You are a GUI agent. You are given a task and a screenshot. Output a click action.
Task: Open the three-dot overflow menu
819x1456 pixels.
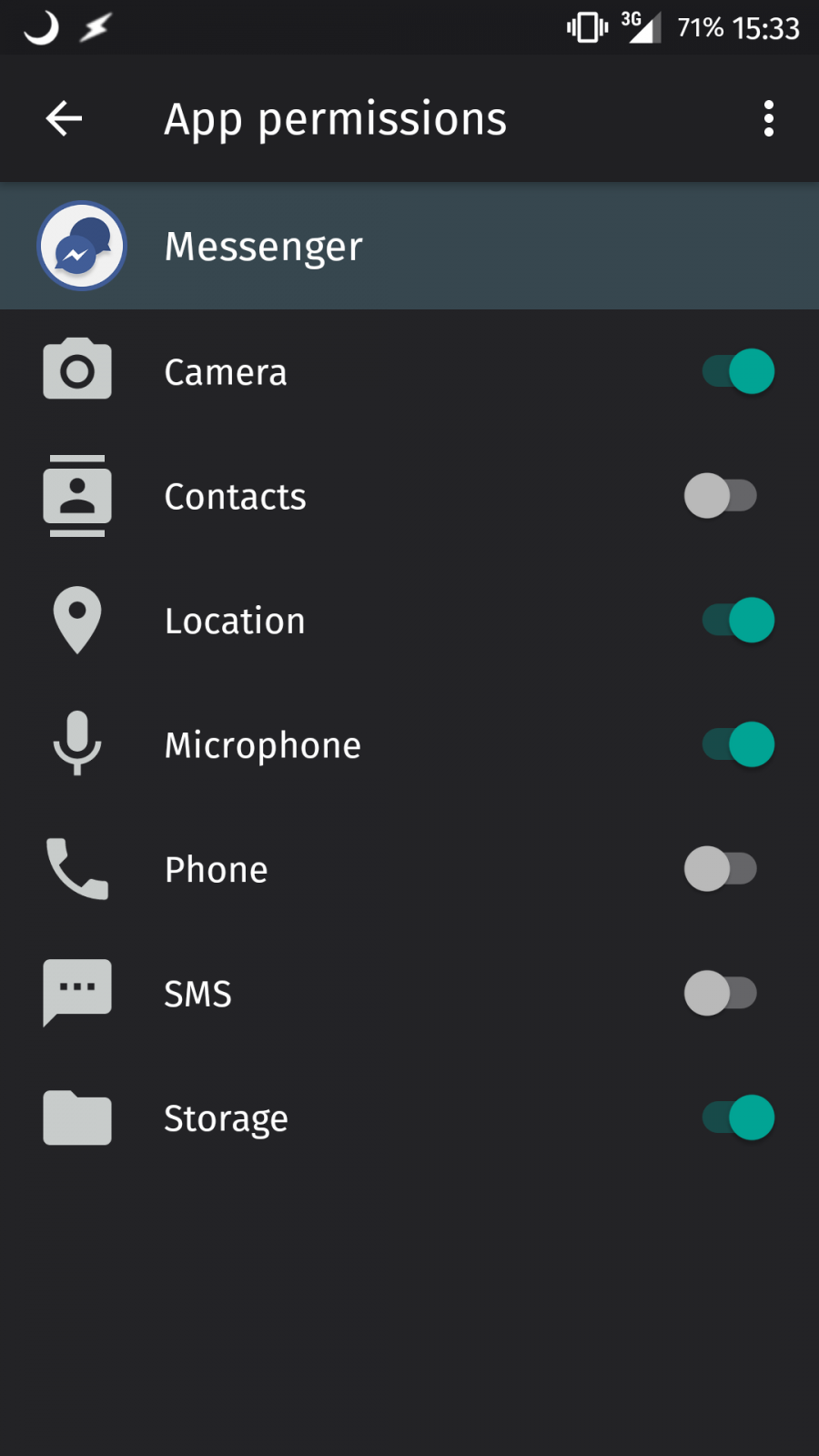click(769, 118)
